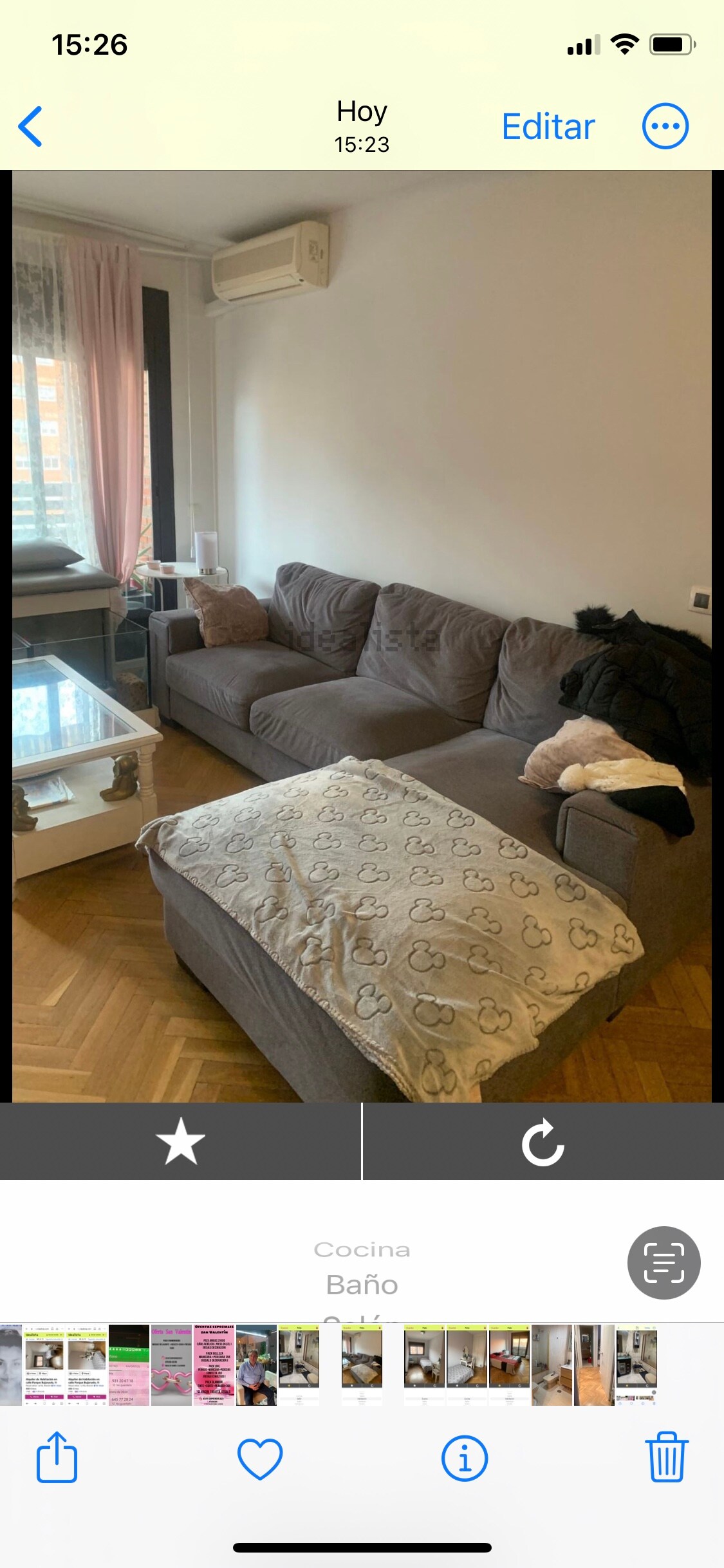Open the hallway with parquet floor thumbnail
The width and height of the screenshot is (724, 1568).
coord(593,1365)
